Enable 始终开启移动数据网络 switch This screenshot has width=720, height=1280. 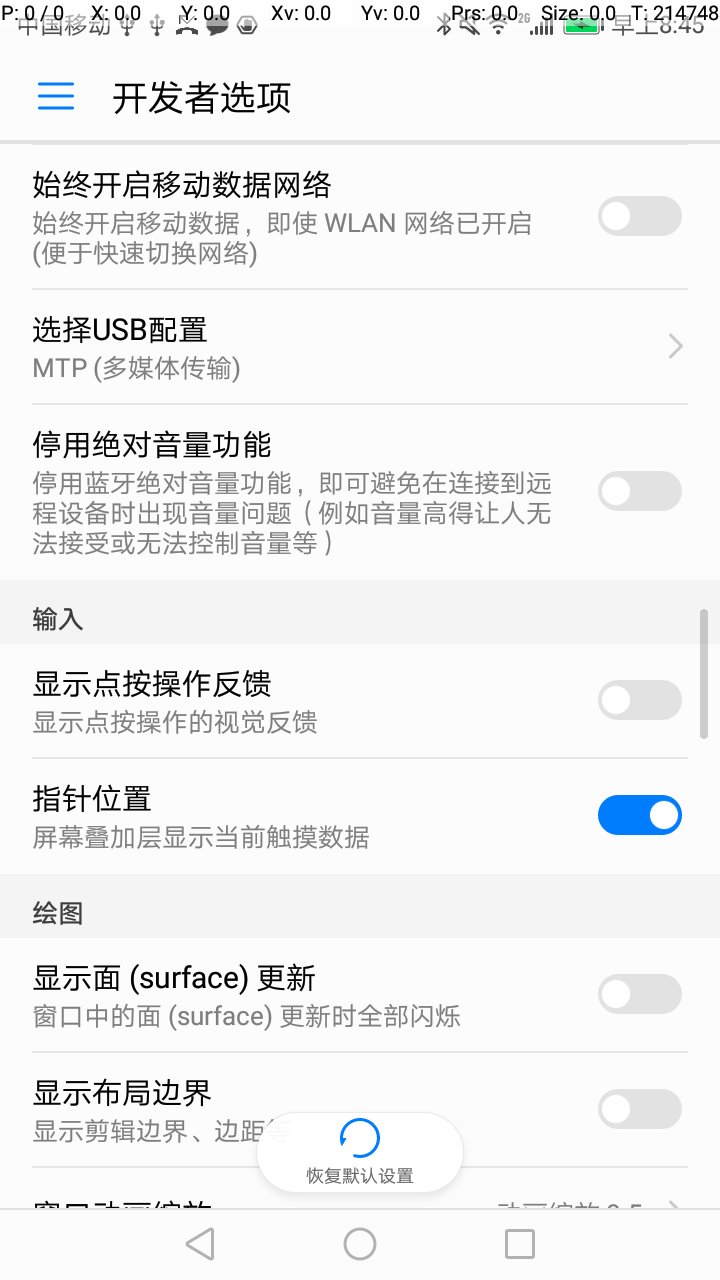pos(639,217)
